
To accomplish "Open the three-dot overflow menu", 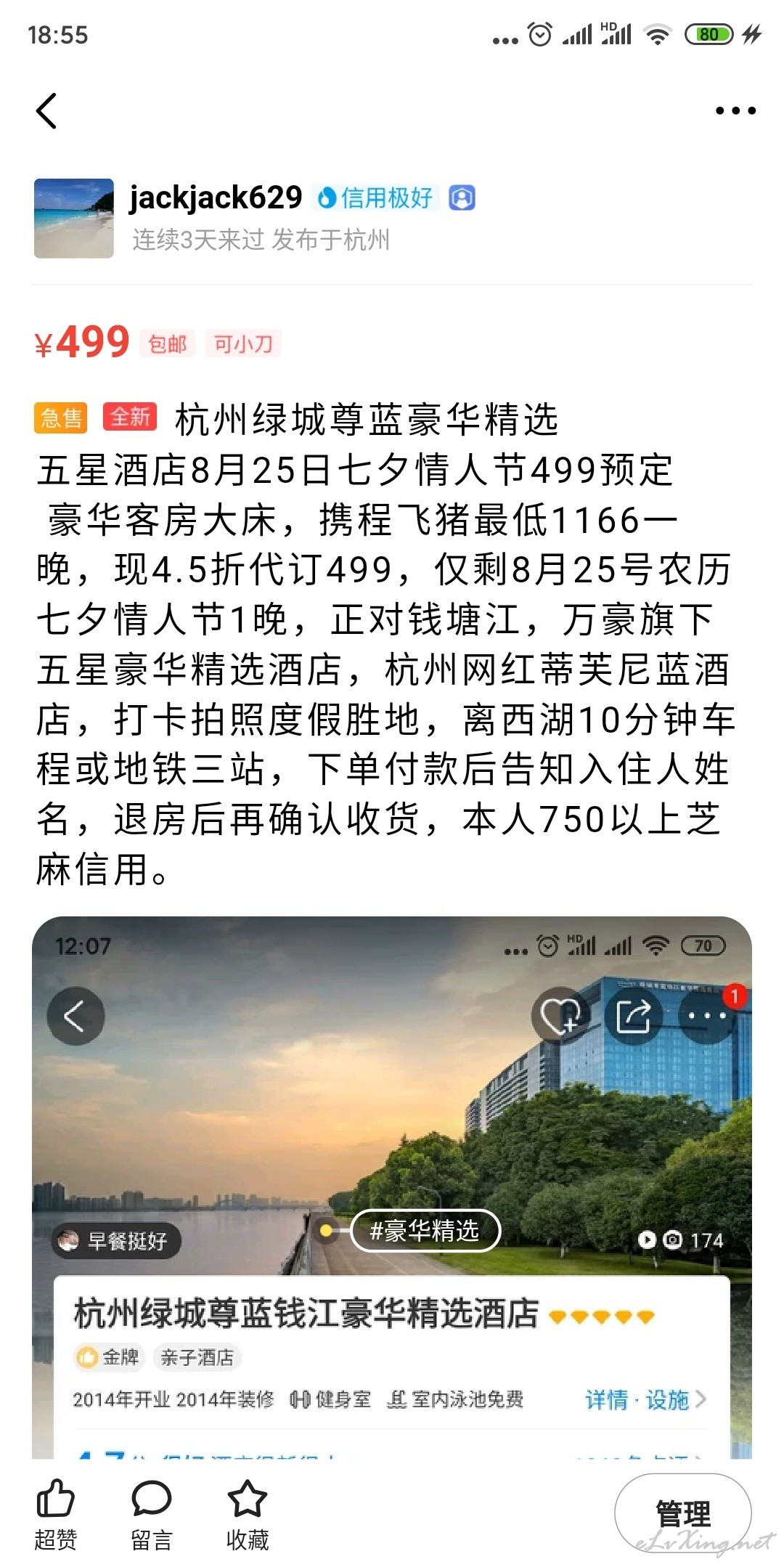I will pyautogui.click(x=735, y=111).
